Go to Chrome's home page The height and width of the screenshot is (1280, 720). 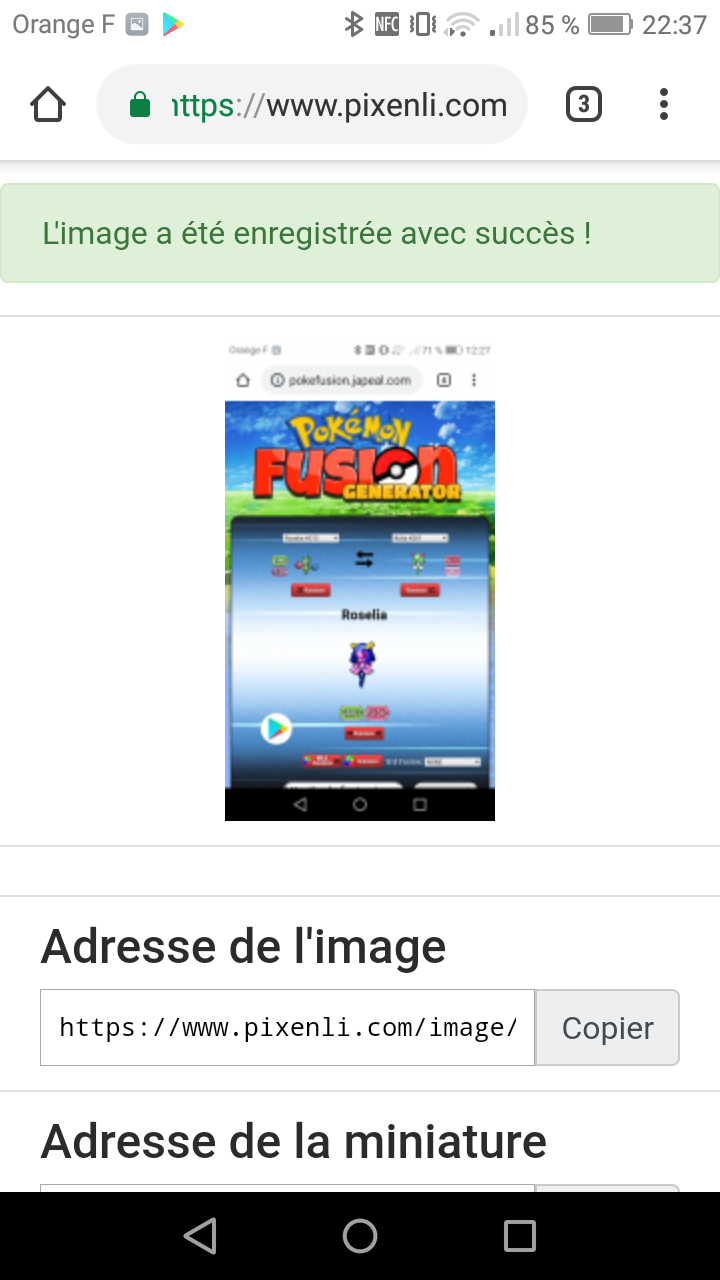(x=48, y=104)
